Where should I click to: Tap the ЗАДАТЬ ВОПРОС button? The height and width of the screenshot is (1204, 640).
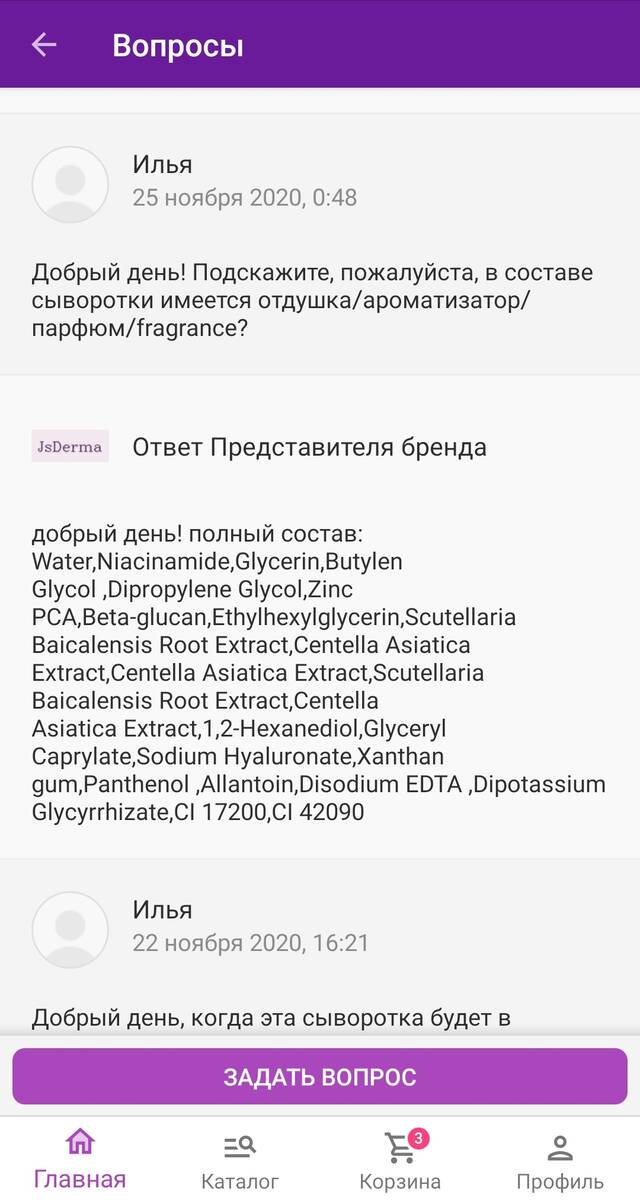pyautogui.click(x=320, y=1077)
